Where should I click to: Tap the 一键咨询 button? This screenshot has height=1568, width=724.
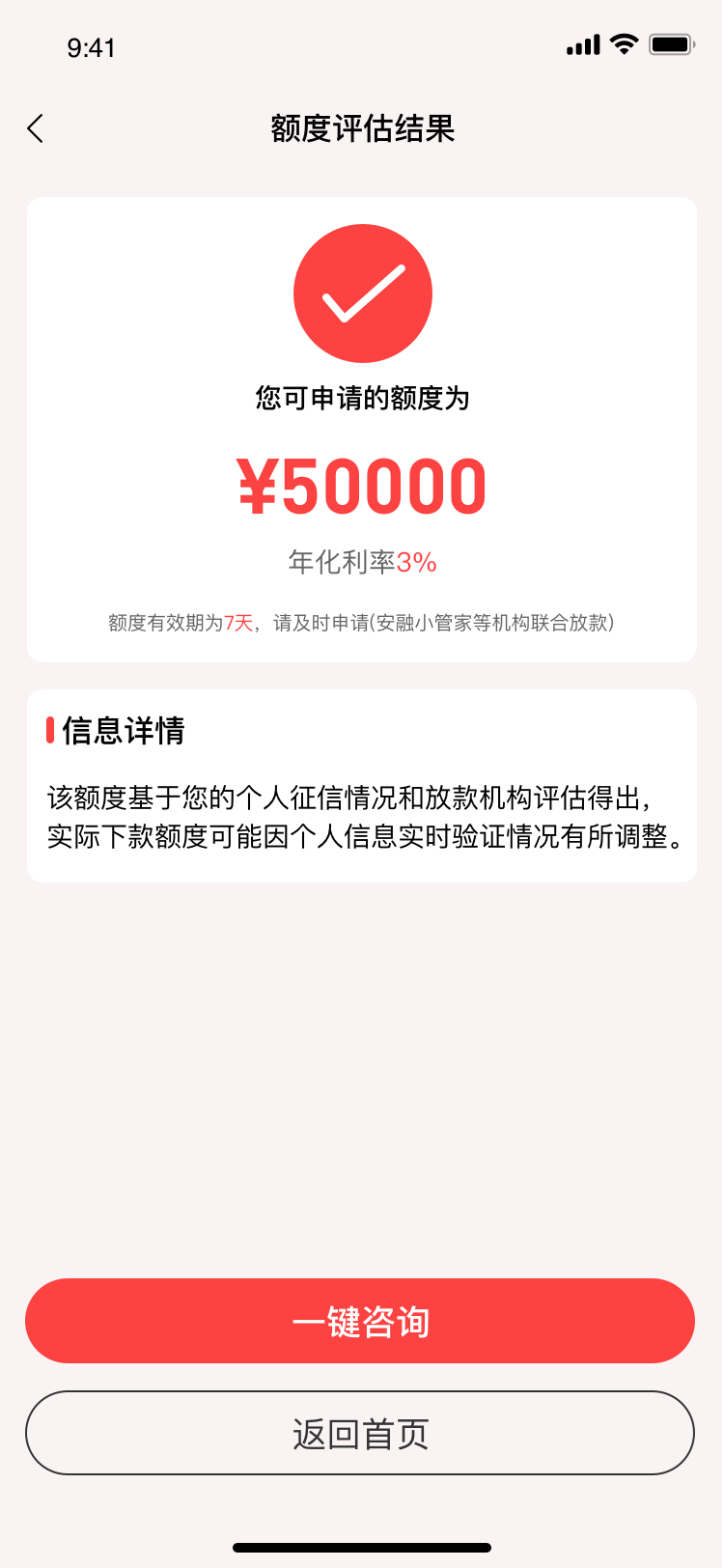point(360,1321)
